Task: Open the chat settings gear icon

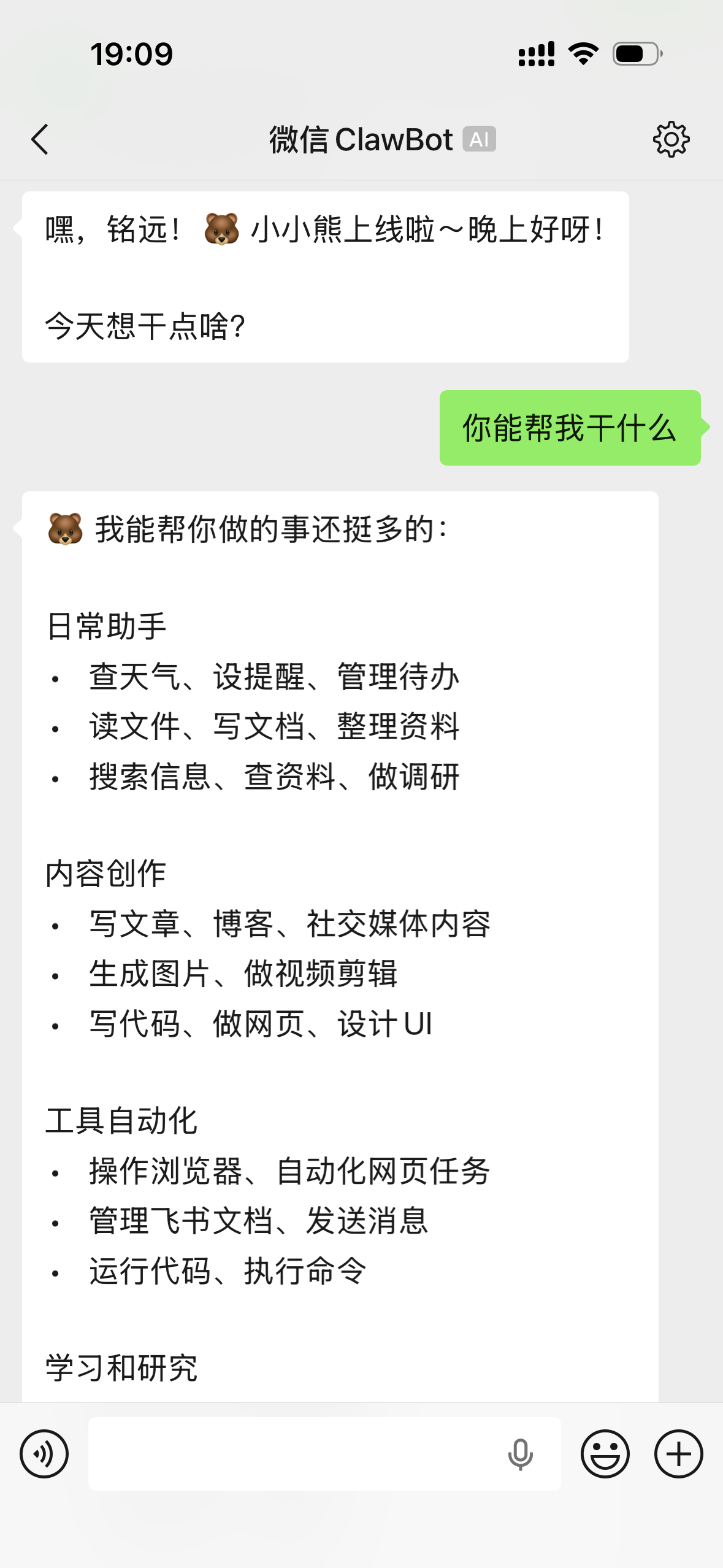Action: click(x=672, y=139)
